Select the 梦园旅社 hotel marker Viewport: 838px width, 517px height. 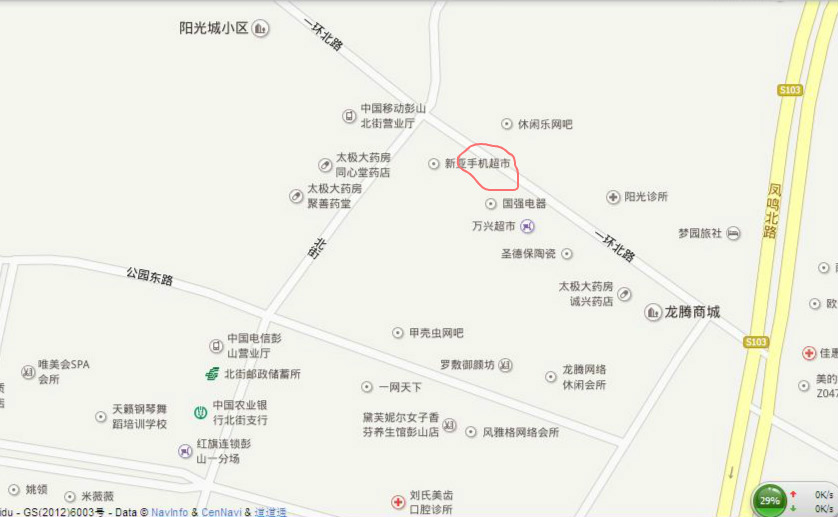[733, 233]
